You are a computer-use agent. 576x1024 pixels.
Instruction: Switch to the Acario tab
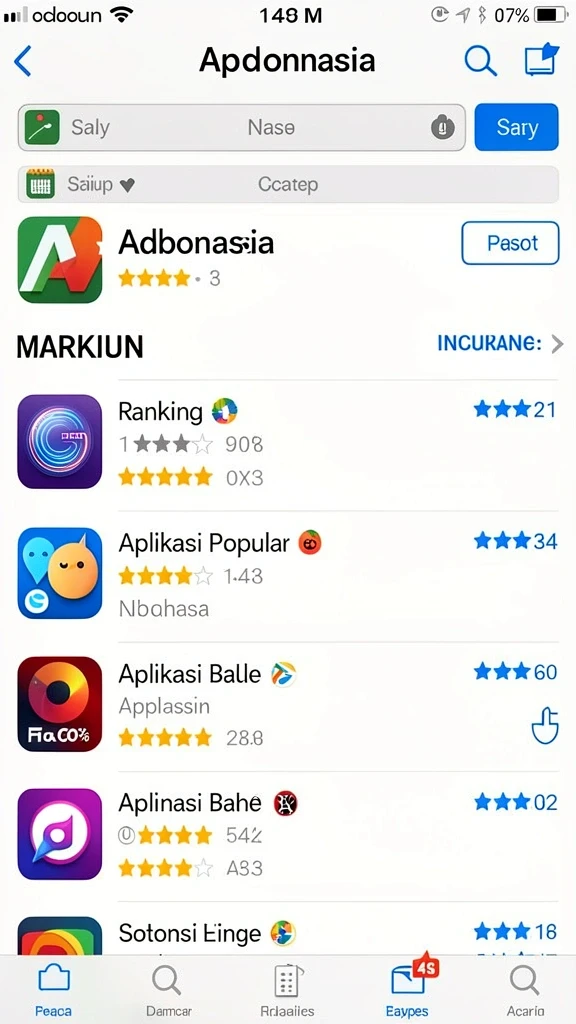pyautogui.click(x=525, y=990)
